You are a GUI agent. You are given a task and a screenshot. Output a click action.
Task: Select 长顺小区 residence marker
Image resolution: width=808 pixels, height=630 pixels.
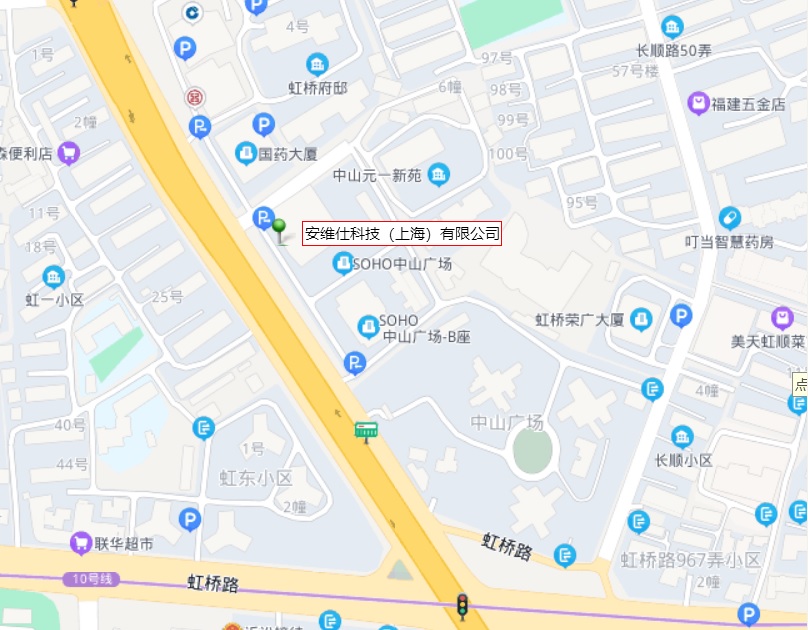tap(682, 437)
